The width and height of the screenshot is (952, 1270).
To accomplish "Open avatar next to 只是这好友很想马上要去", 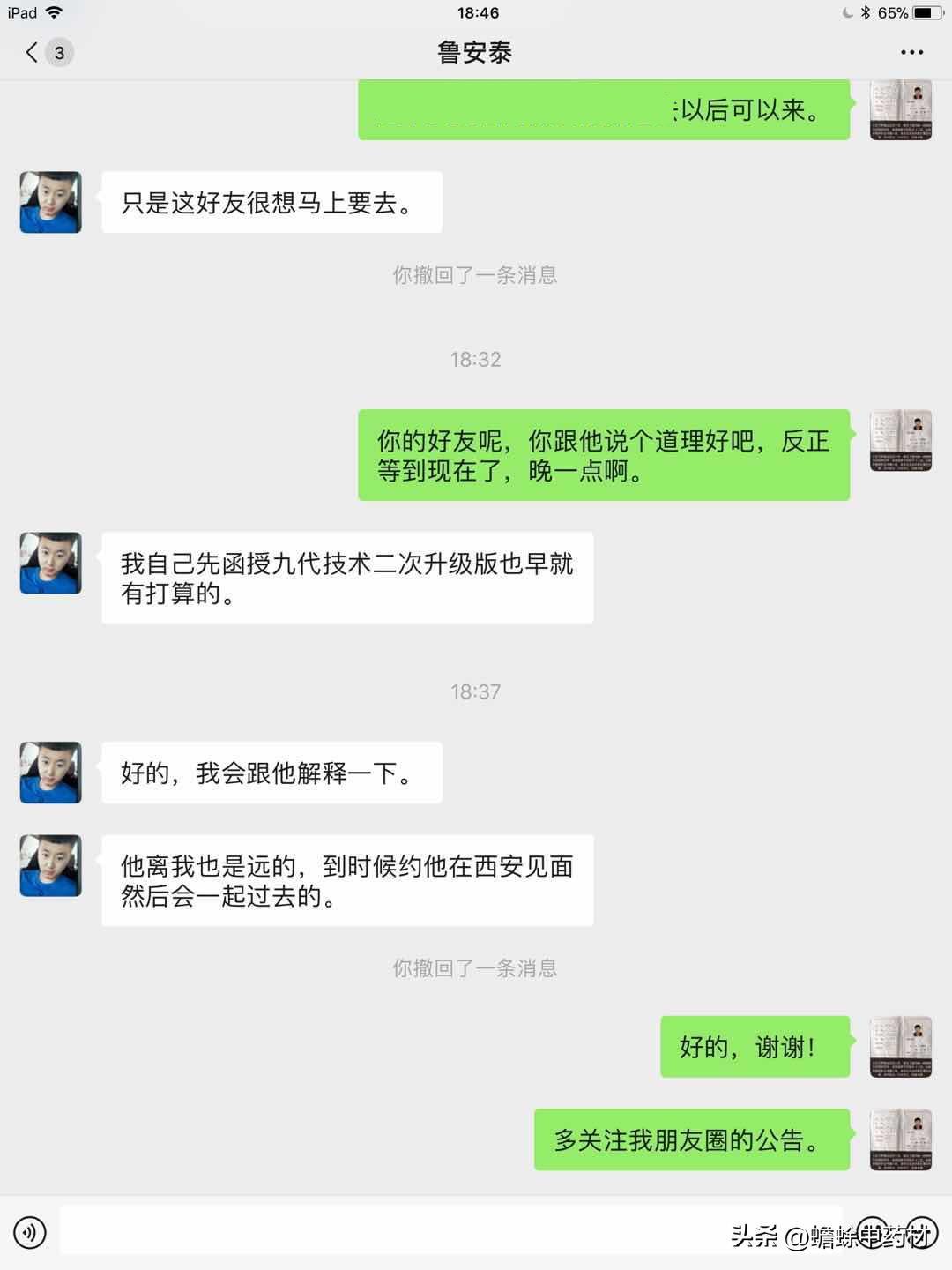I will [x=51, y=202].
